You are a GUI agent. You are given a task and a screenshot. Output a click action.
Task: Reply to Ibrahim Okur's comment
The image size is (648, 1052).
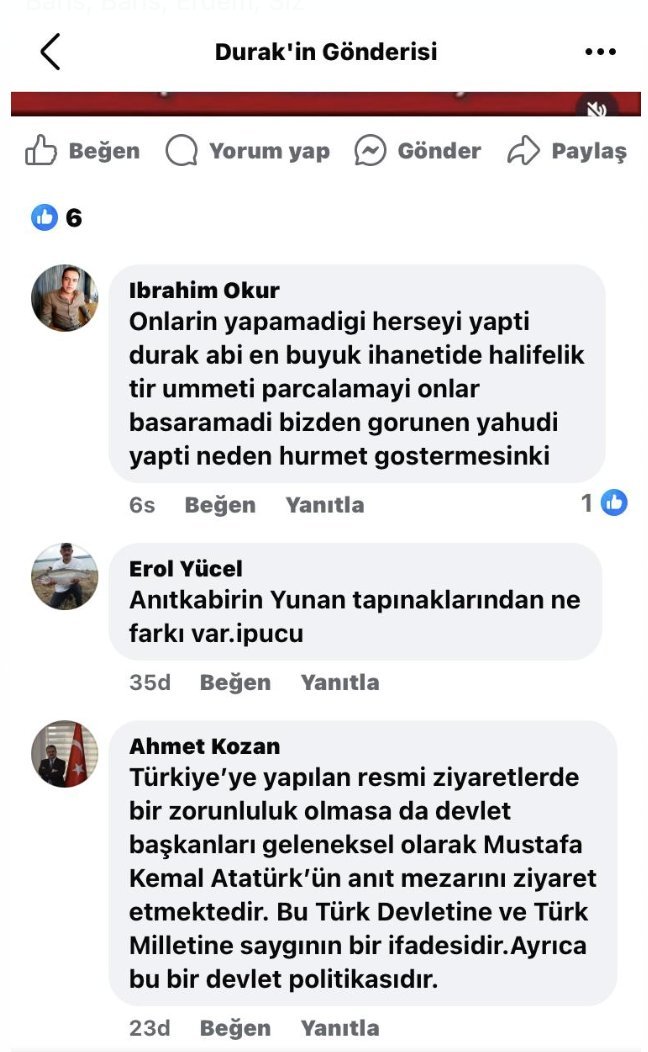coord(325,505)
